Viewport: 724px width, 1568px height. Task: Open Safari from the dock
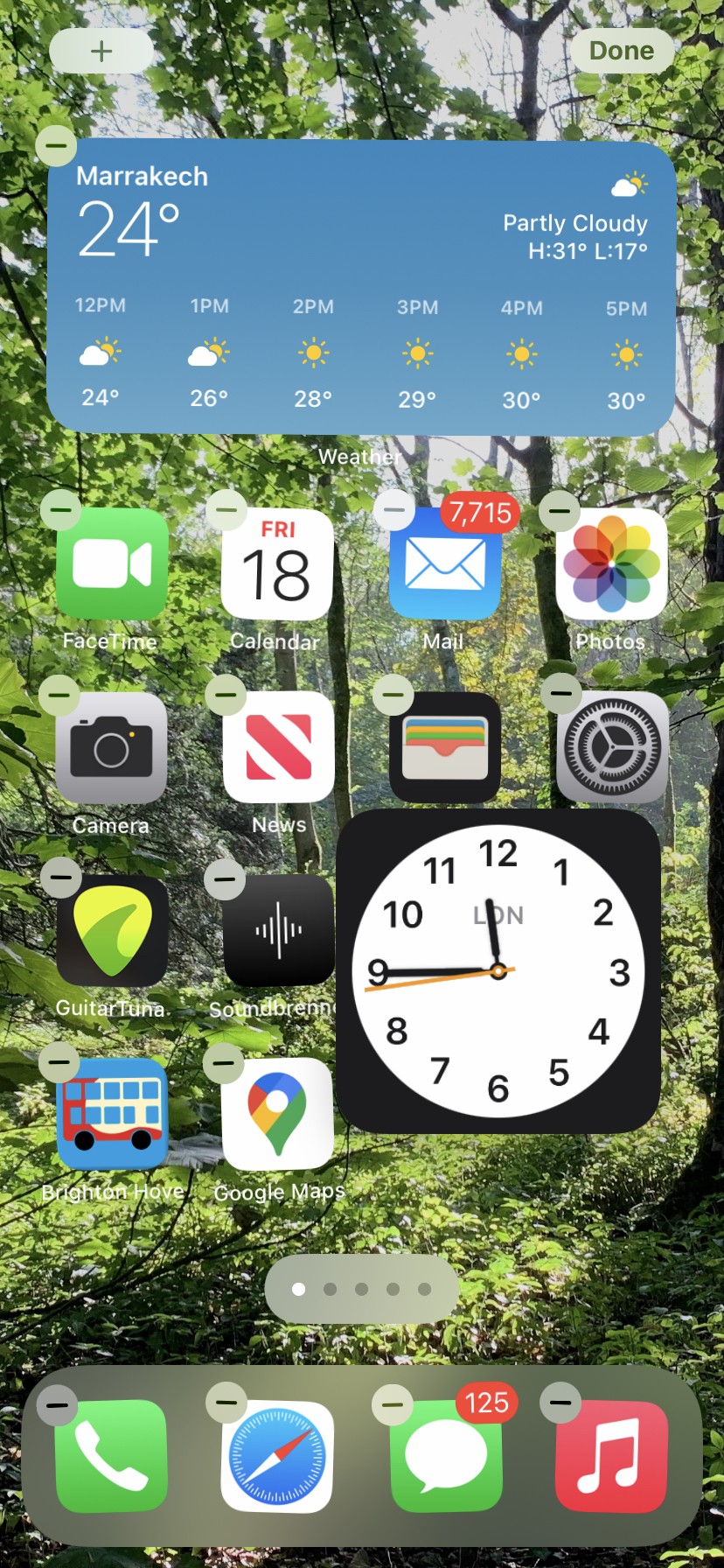click(x=277, y=1456)
